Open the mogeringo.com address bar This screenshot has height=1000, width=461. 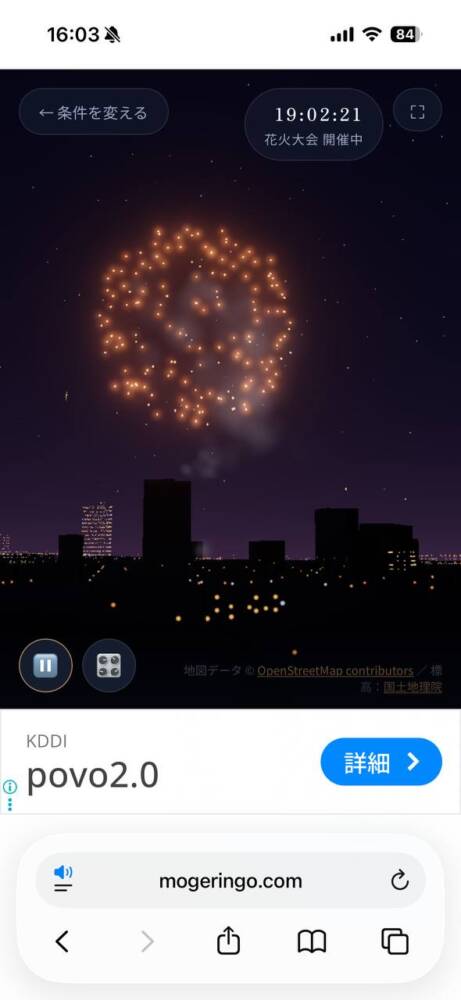pos(230,881)
